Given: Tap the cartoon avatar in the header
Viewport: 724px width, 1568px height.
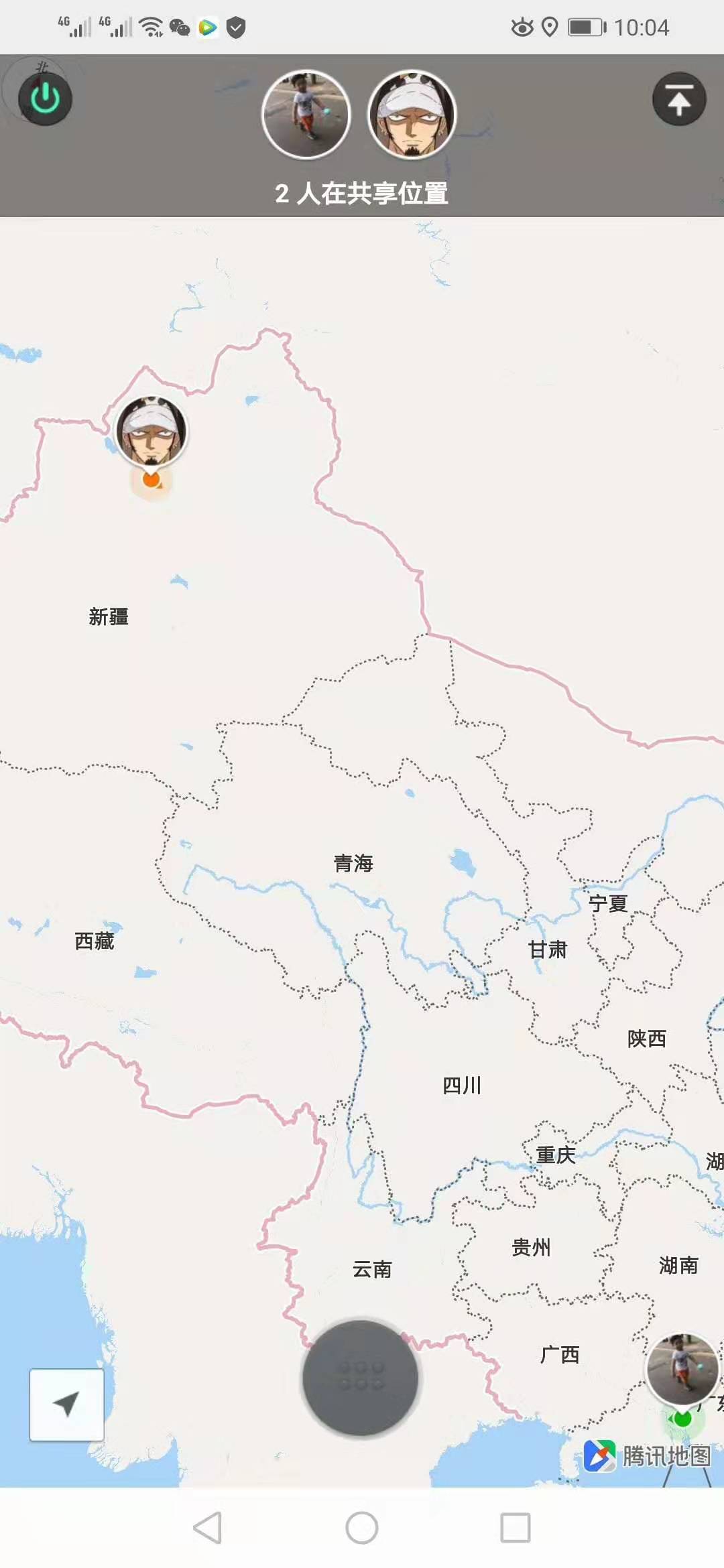Looking at the screenshot, I should click(412, 115).
